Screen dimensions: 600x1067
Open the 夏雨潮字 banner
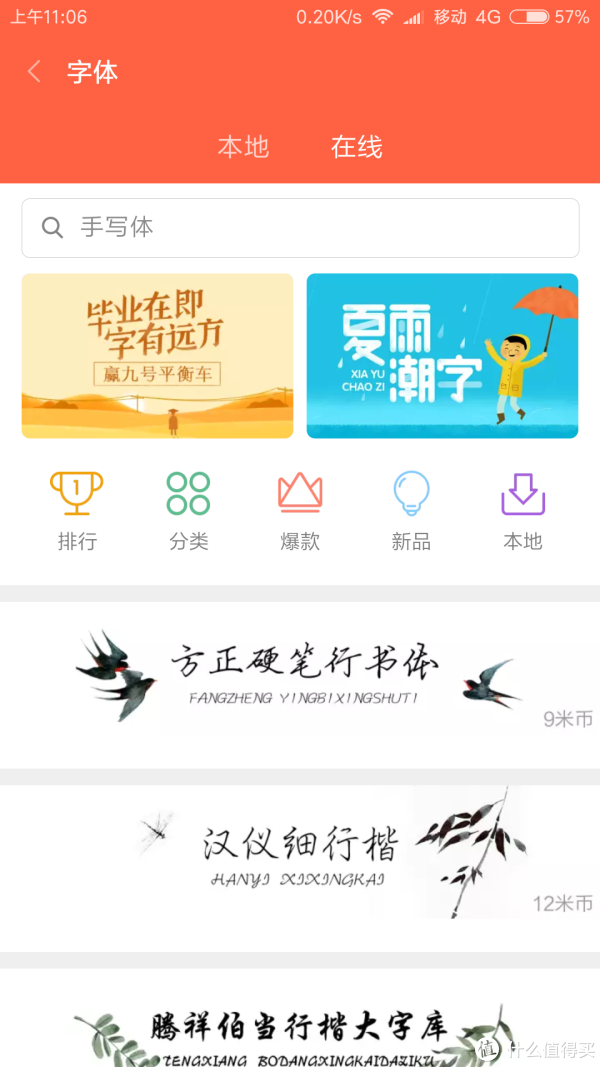442,356
